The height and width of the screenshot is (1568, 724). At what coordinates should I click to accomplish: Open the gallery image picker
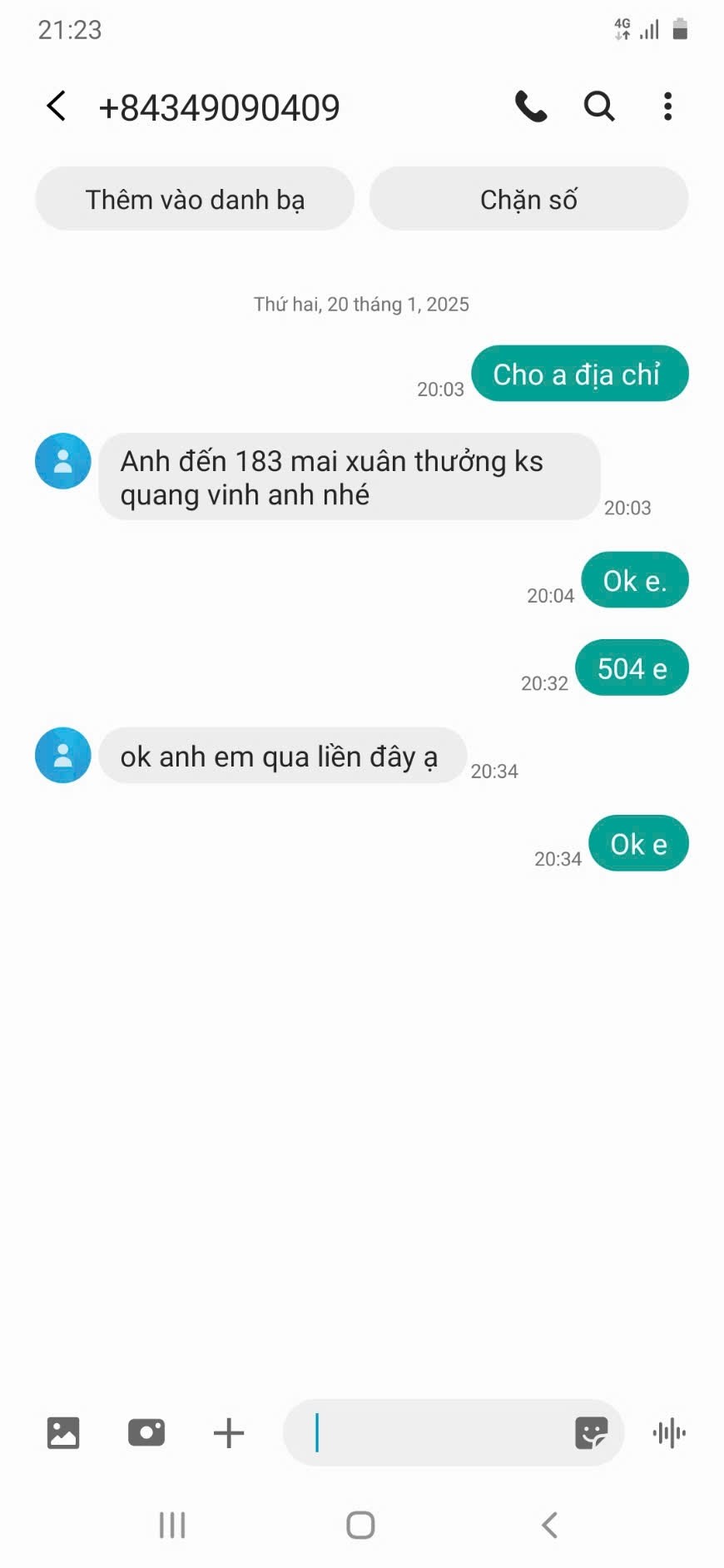click(x=63, y=1432)
